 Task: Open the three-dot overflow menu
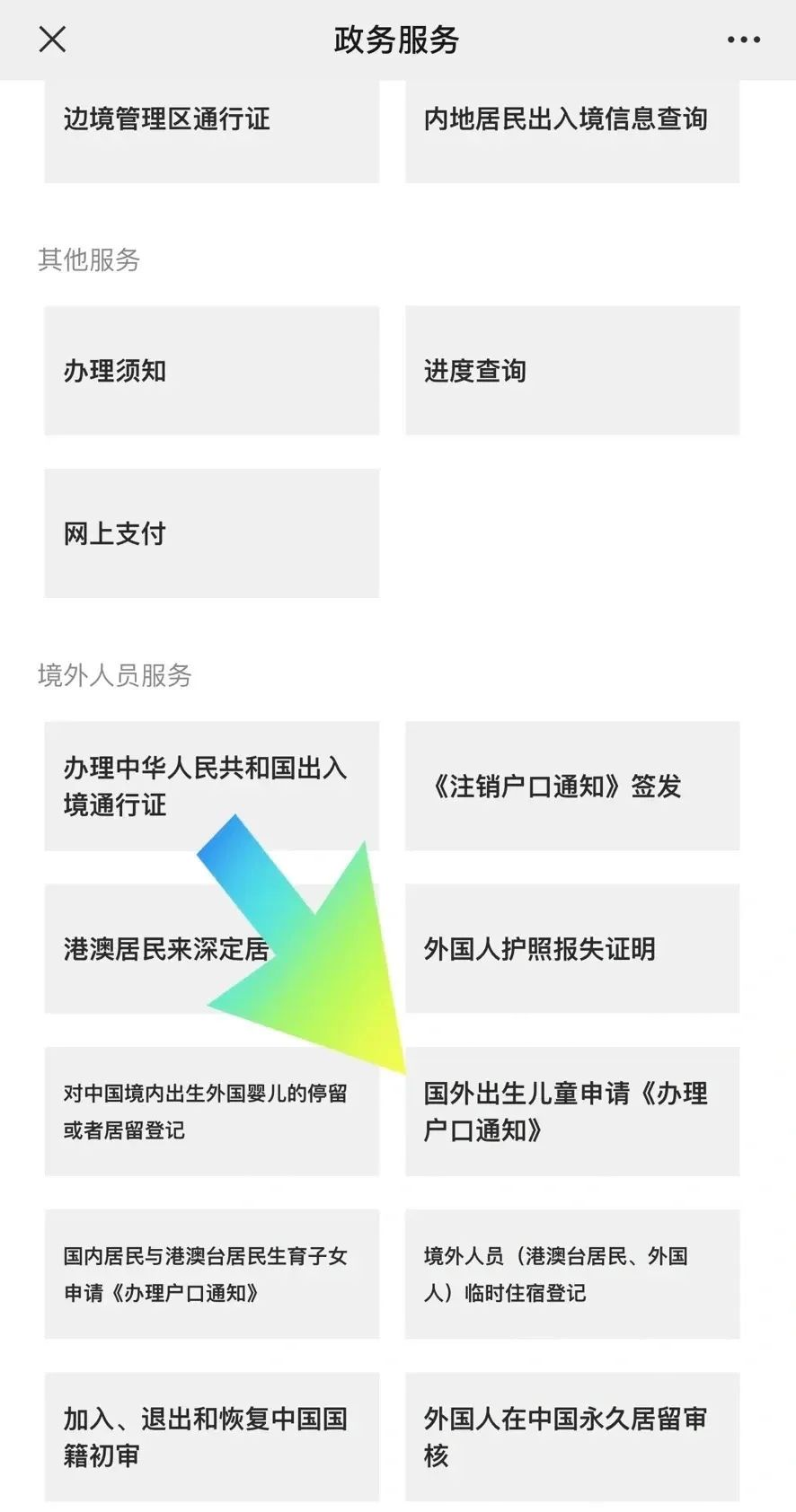743,40
